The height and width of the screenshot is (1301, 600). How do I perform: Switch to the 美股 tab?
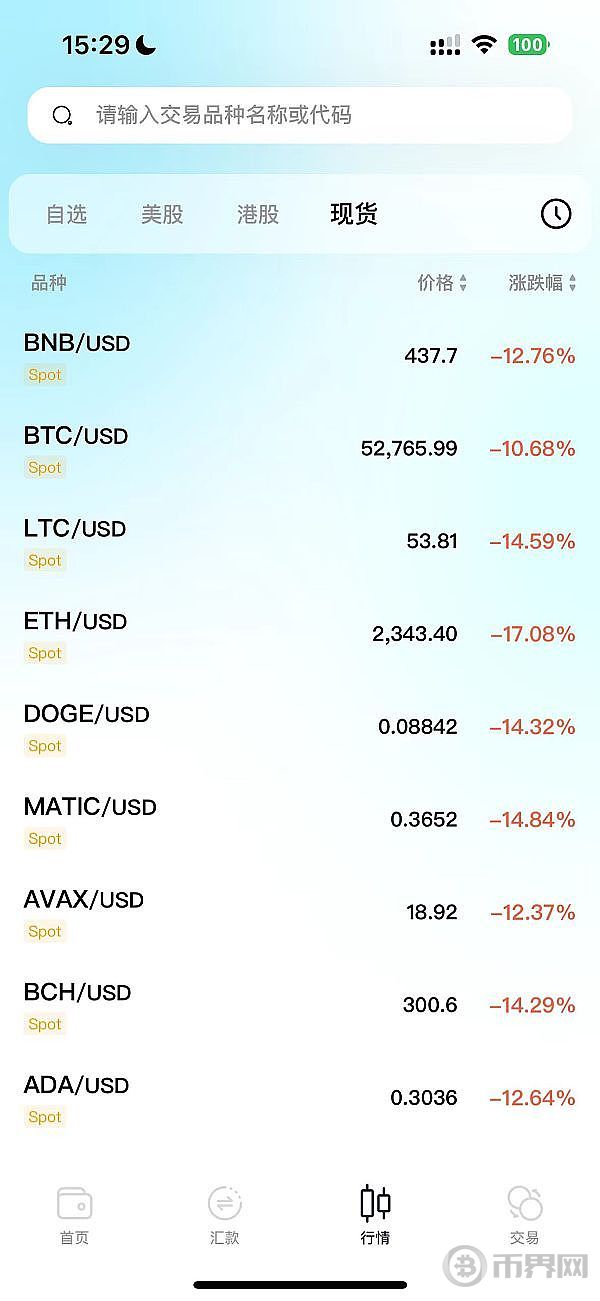162,214
